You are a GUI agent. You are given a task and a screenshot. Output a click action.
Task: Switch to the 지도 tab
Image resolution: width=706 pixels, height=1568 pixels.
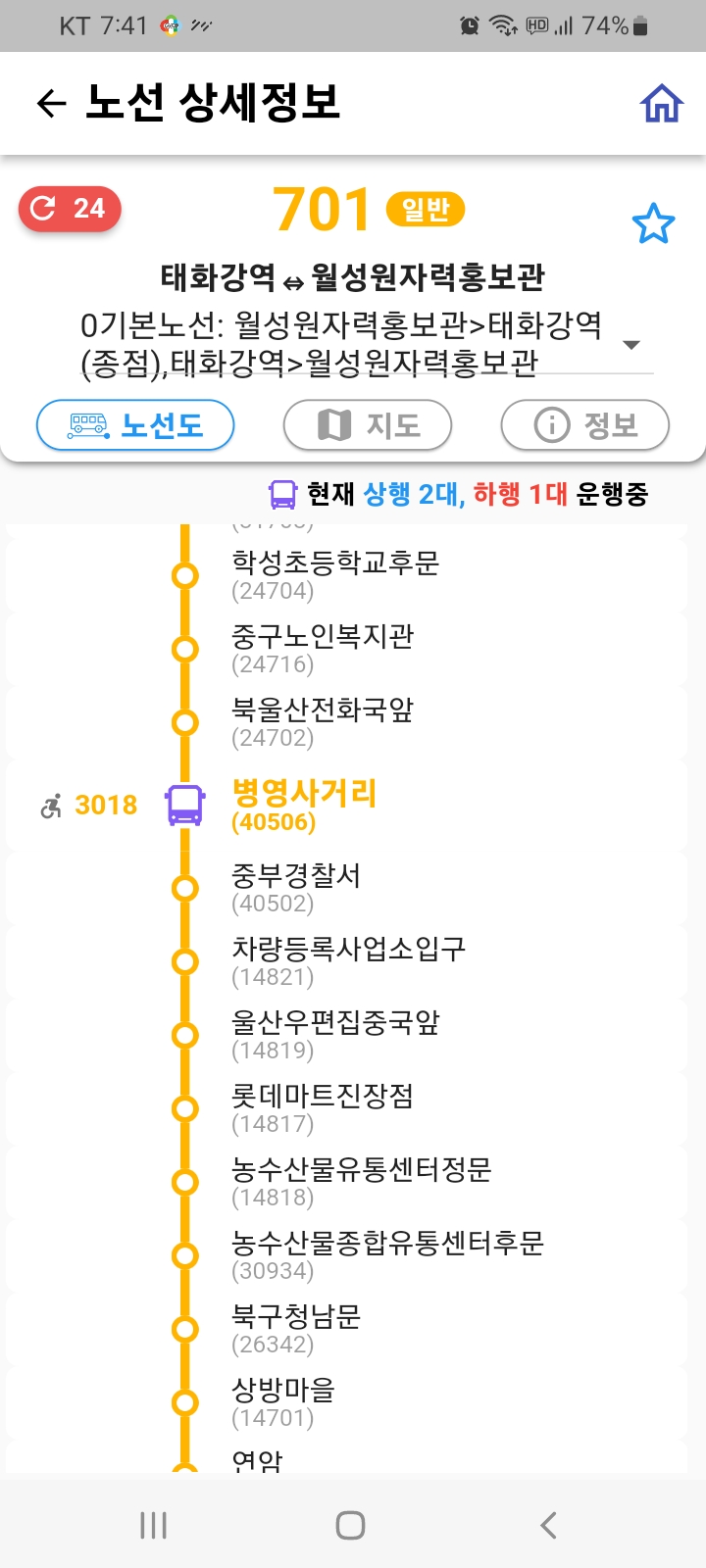[368, 425]
